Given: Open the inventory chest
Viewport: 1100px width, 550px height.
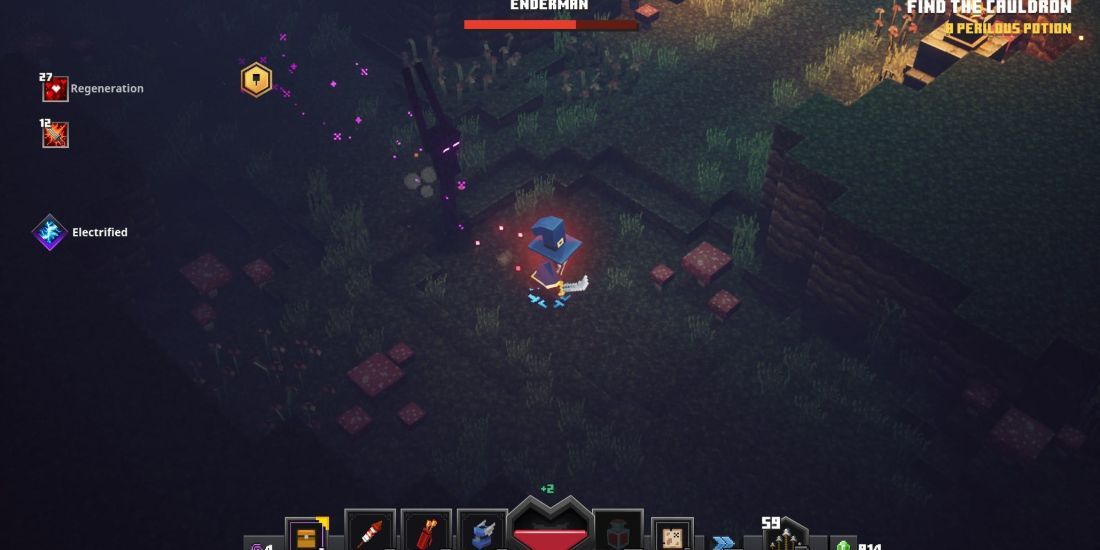Looking at the screenshot, I should (306, 535).
